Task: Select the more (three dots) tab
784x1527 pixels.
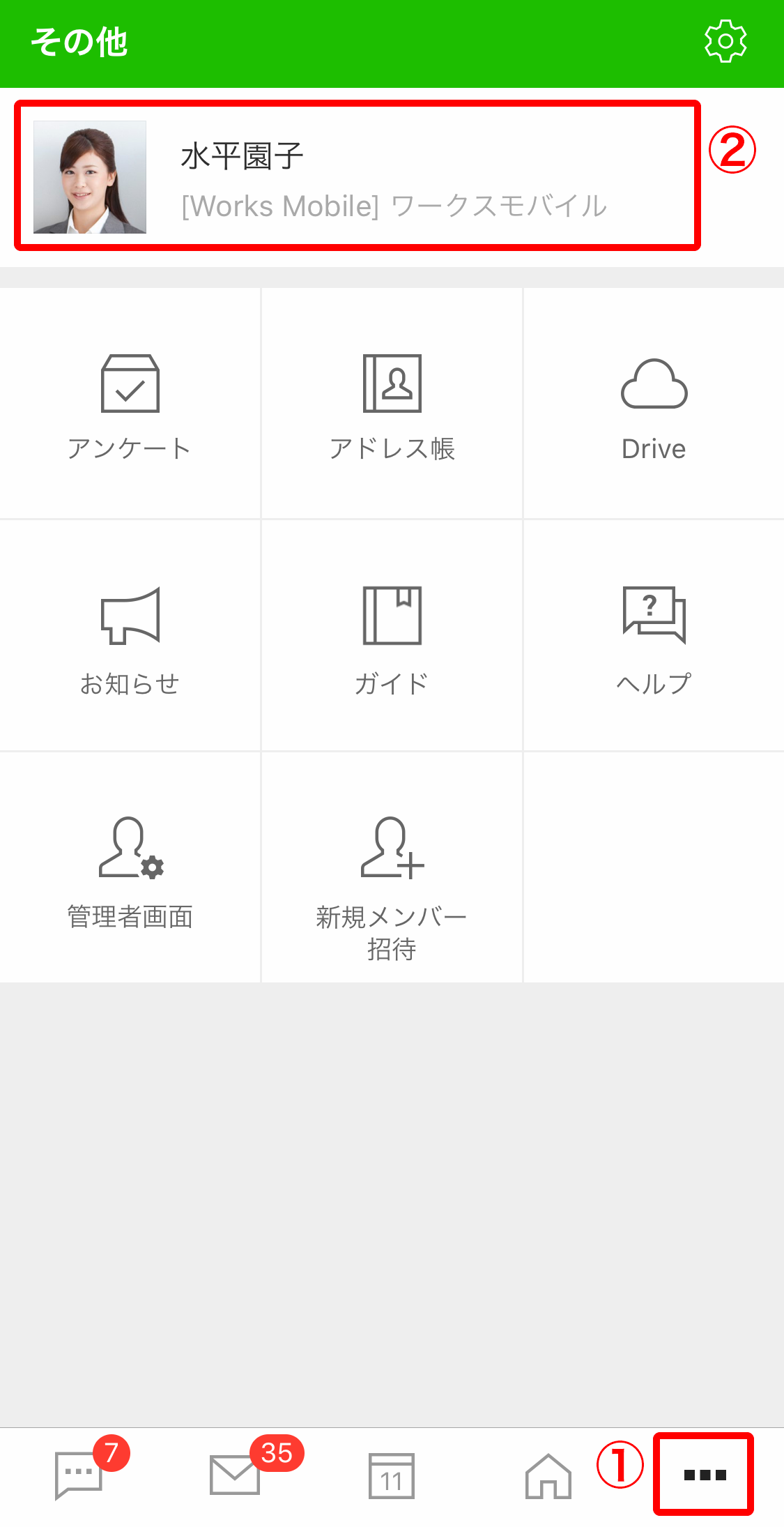Action: (x=704, y=1475)
